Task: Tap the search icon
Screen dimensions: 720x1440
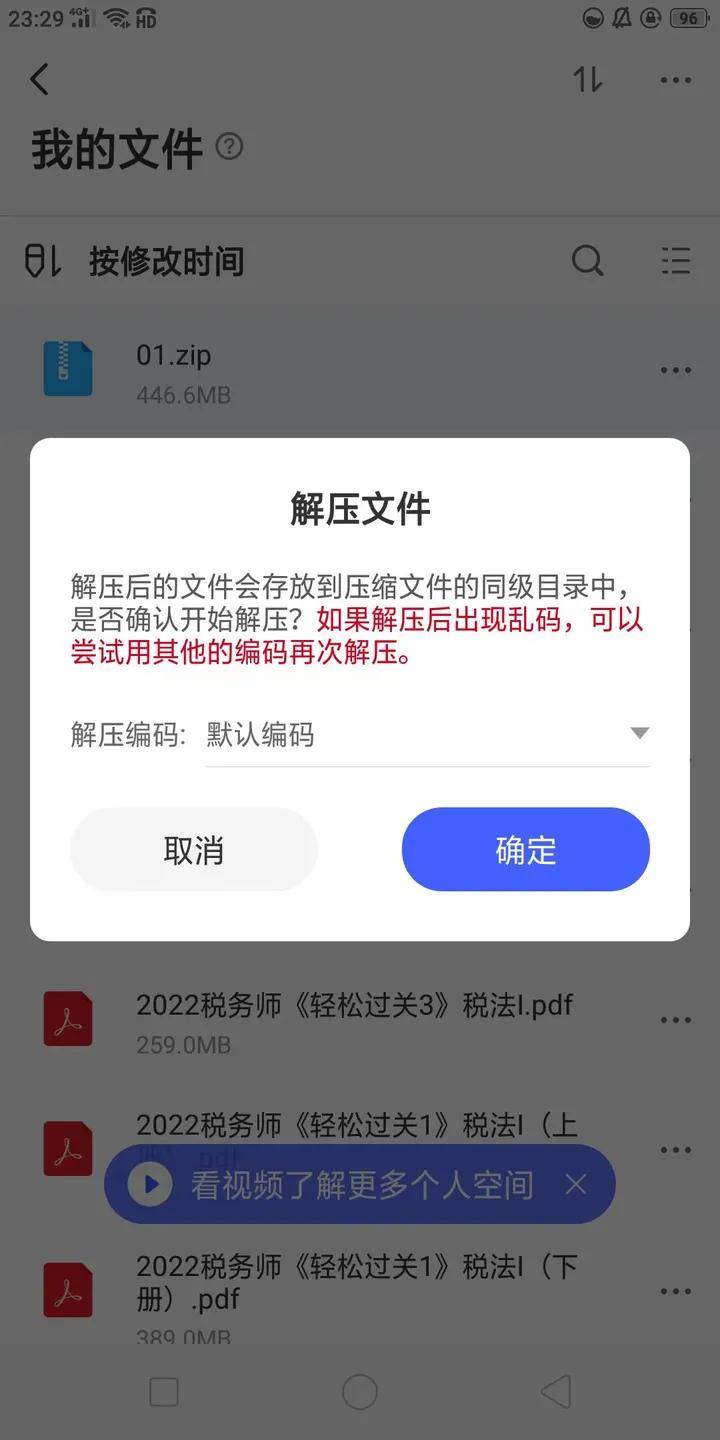Action: click(587, 261)
